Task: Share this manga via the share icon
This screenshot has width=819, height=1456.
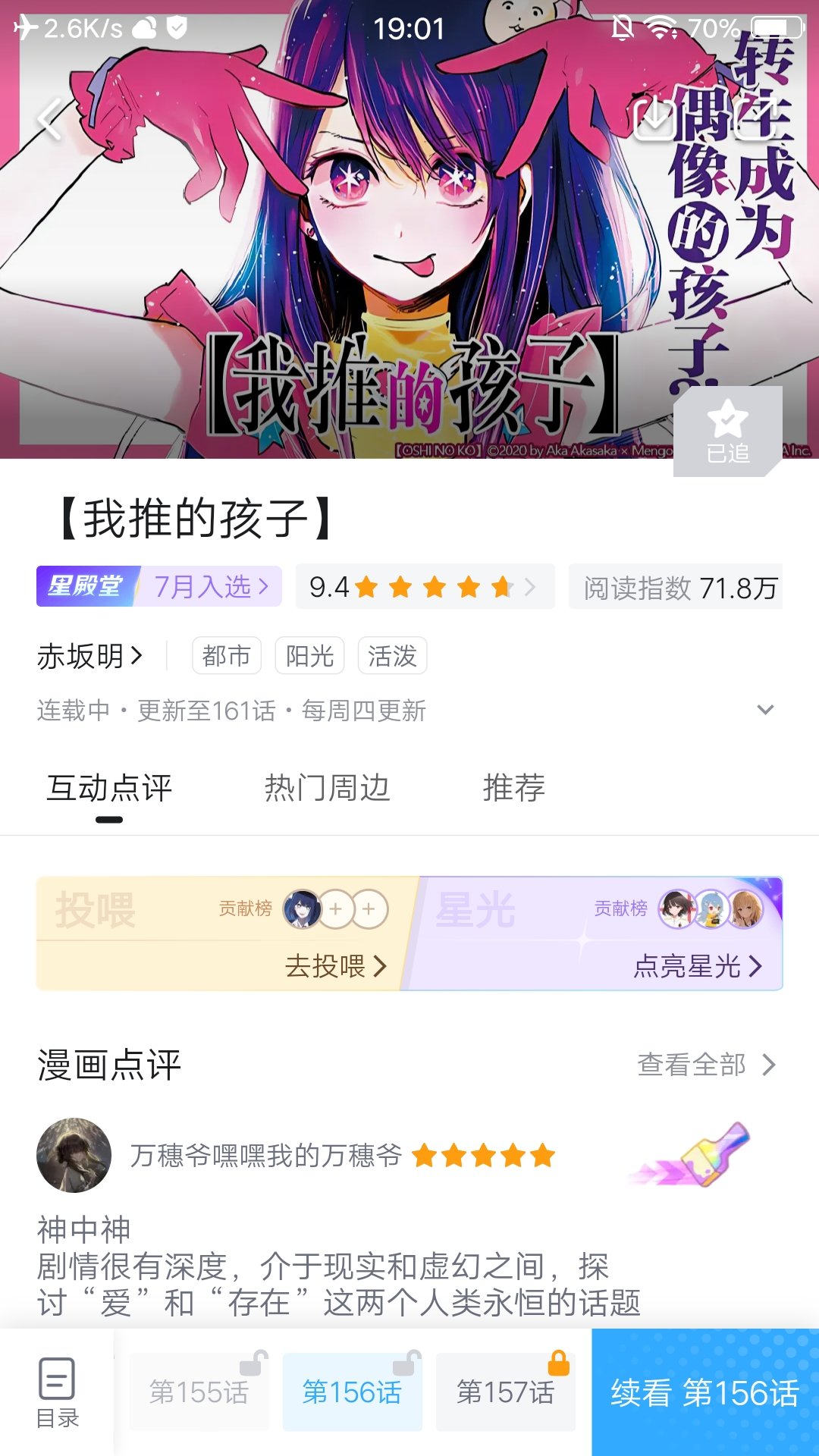Action: click(x=751, y=119)
